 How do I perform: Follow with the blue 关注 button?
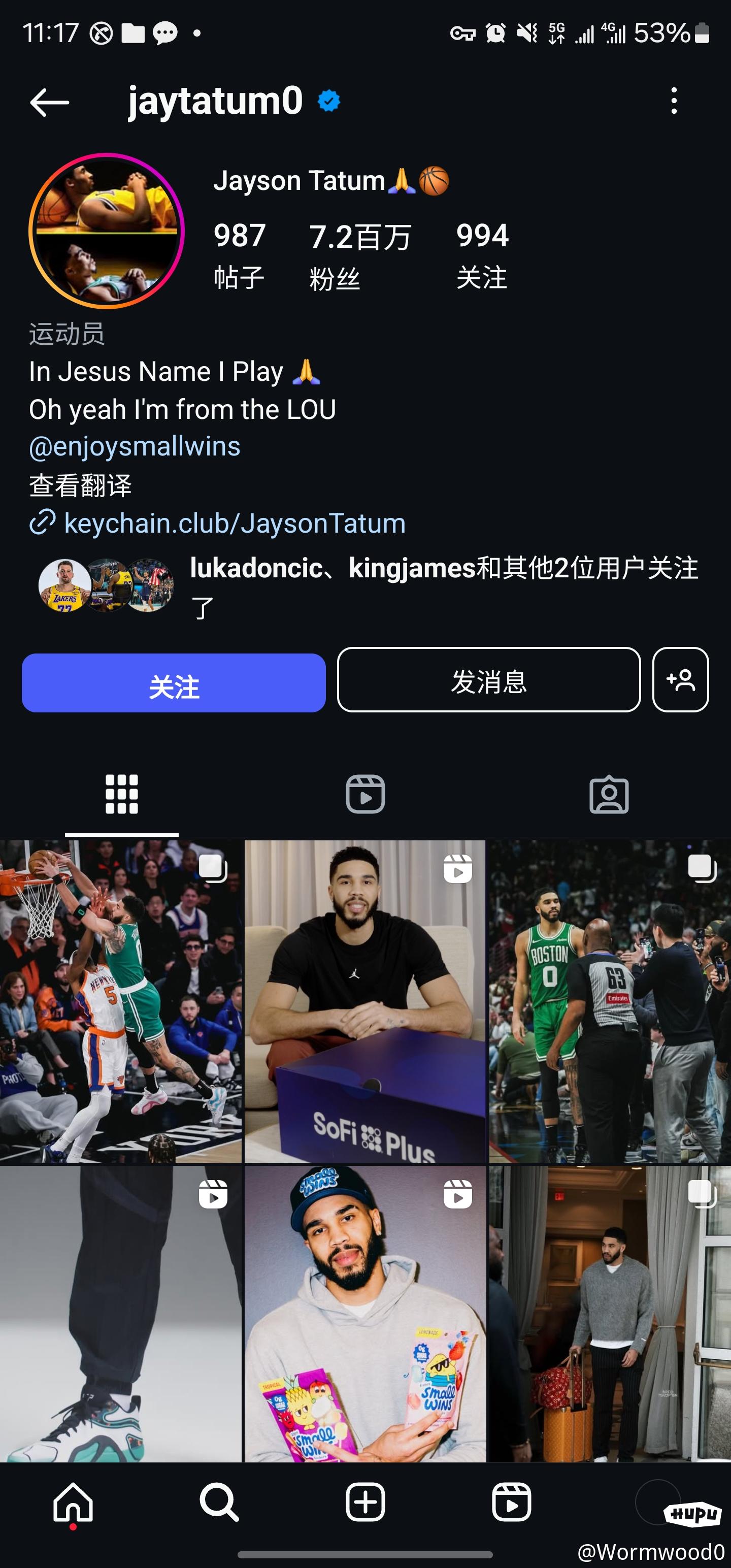174,683
